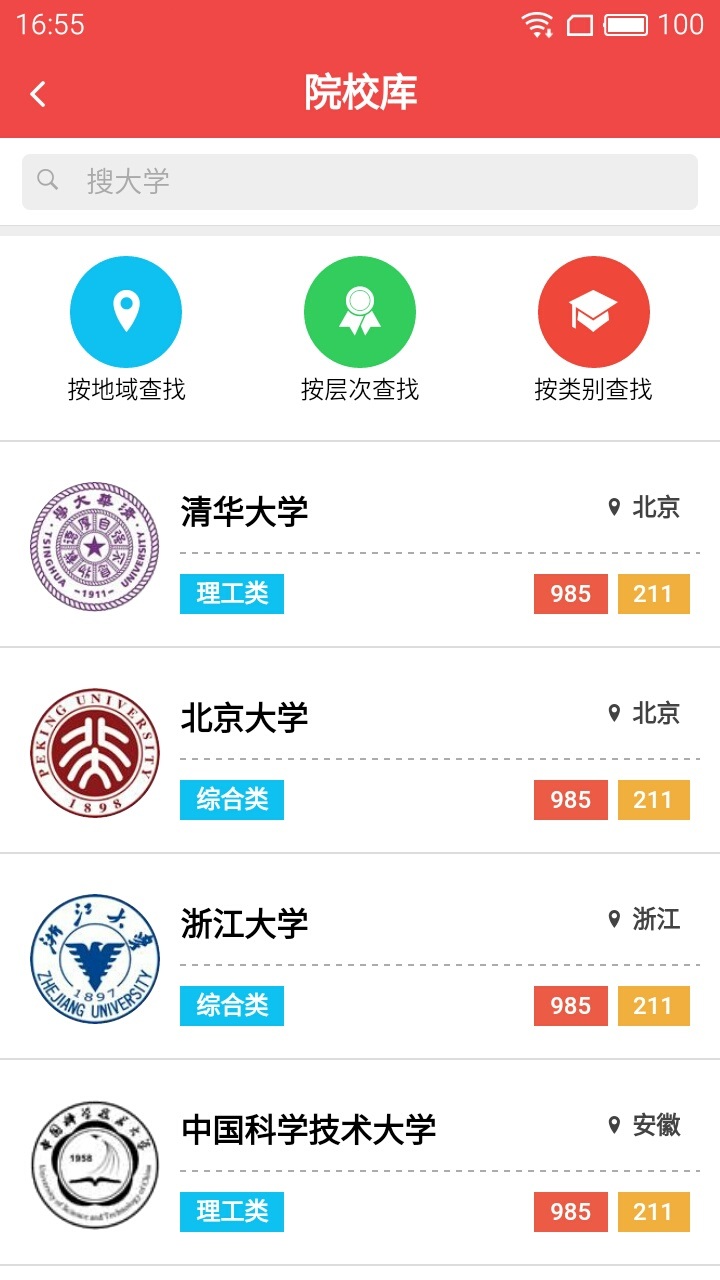This screenshot has width=720, height=1280.
Task: View details for 北京大学
Action: coord(360,751)
